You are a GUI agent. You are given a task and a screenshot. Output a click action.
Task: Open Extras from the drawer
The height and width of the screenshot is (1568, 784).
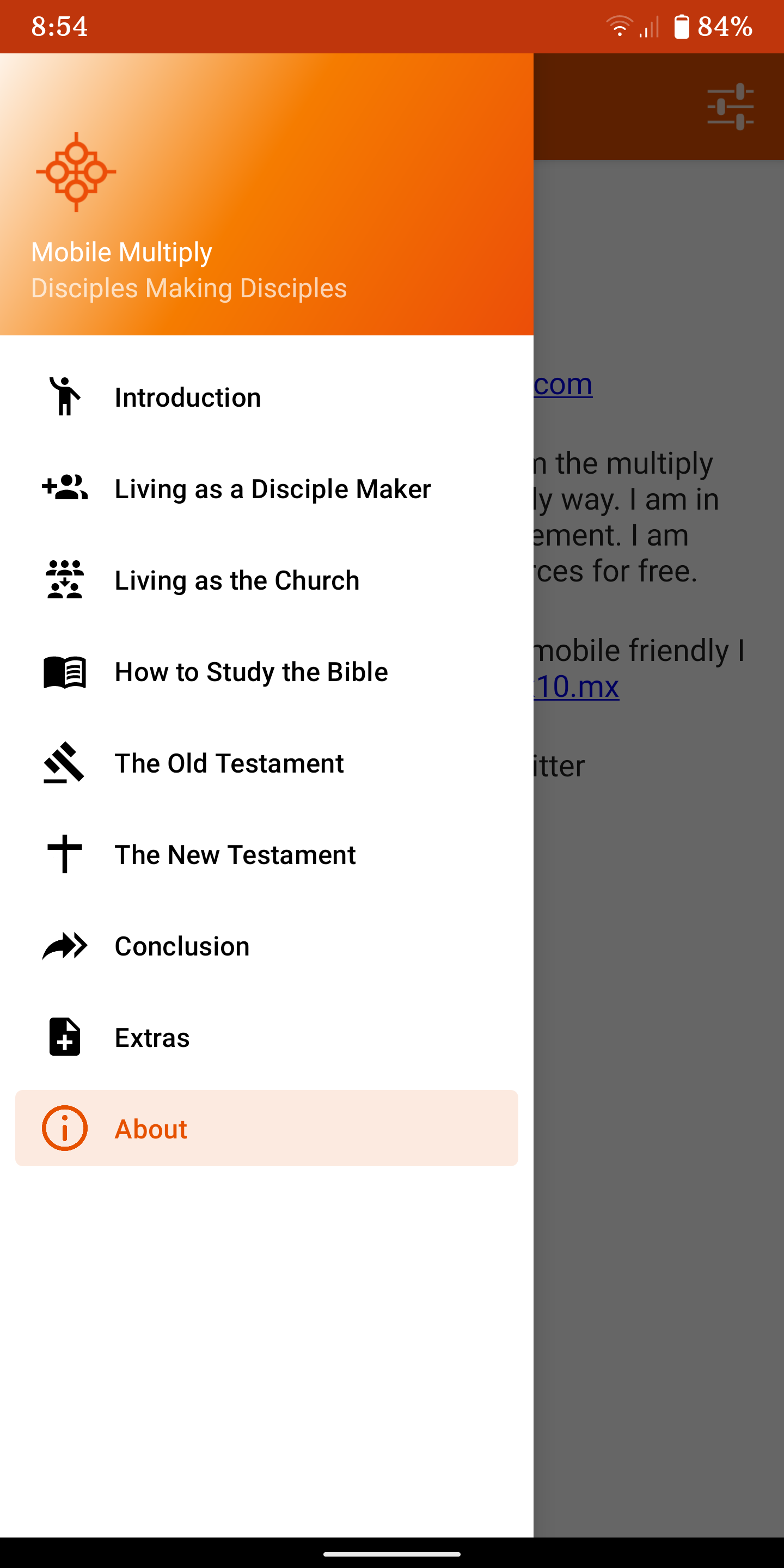[267, 1037]
